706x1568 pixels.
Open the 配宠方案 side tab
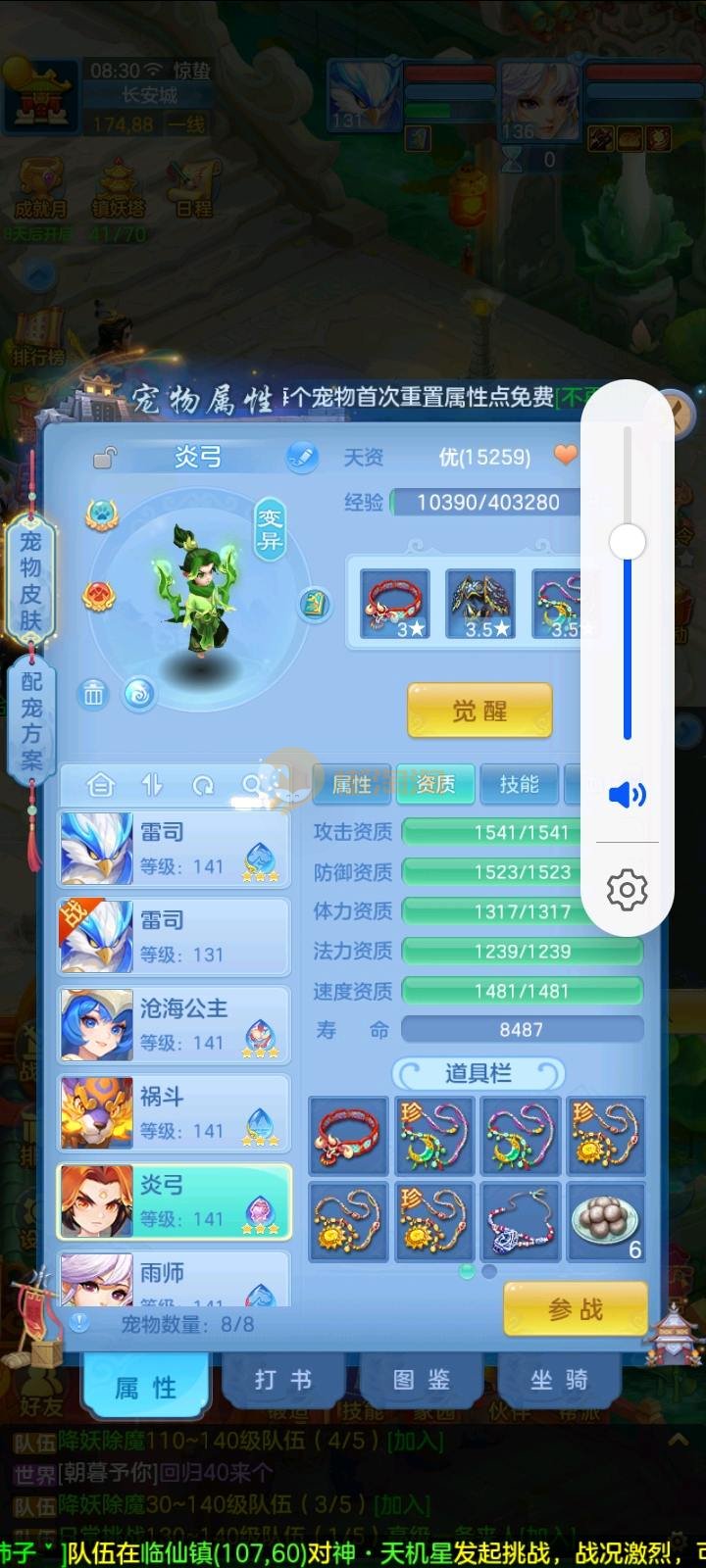coord(31,720)
